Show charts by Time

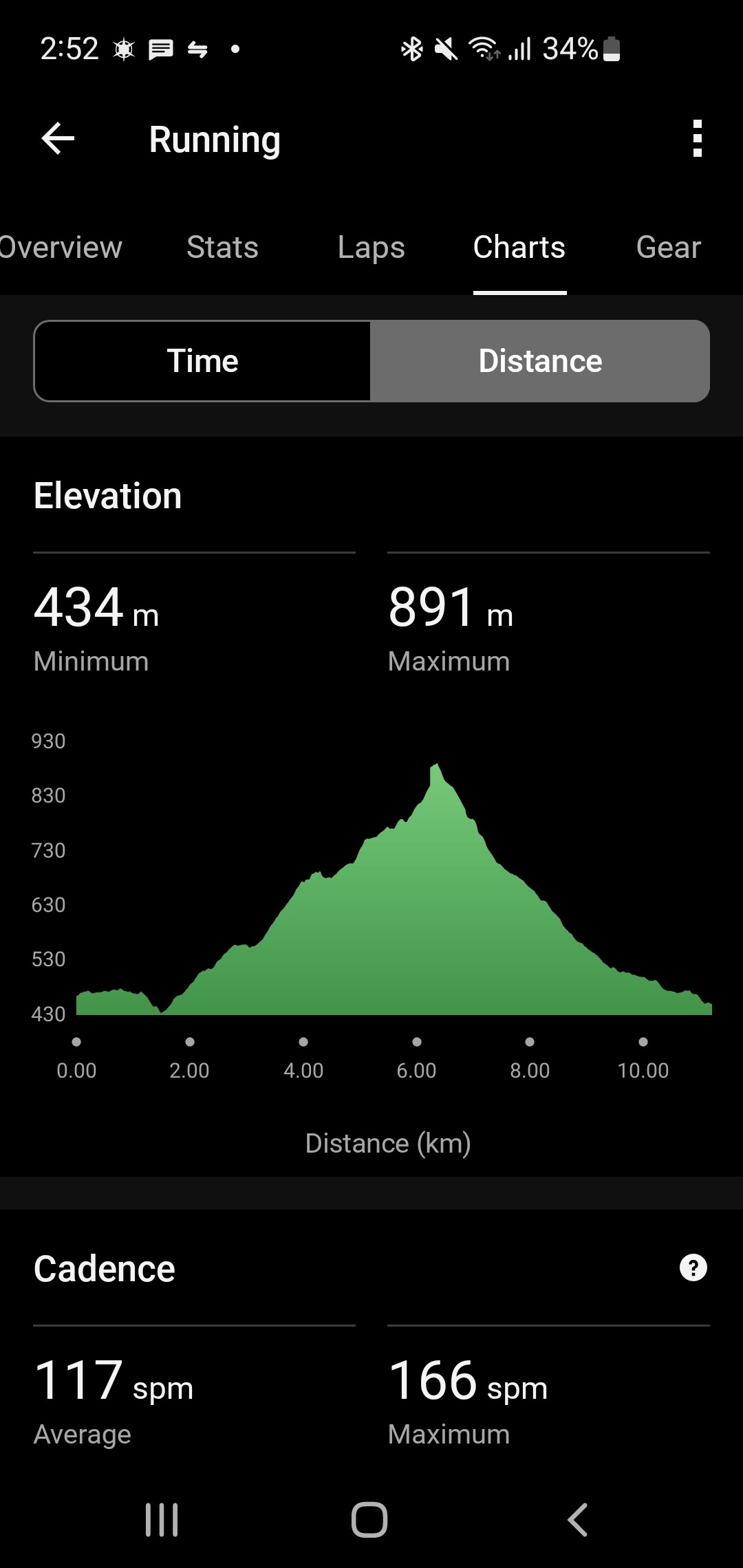pos(202,361)
